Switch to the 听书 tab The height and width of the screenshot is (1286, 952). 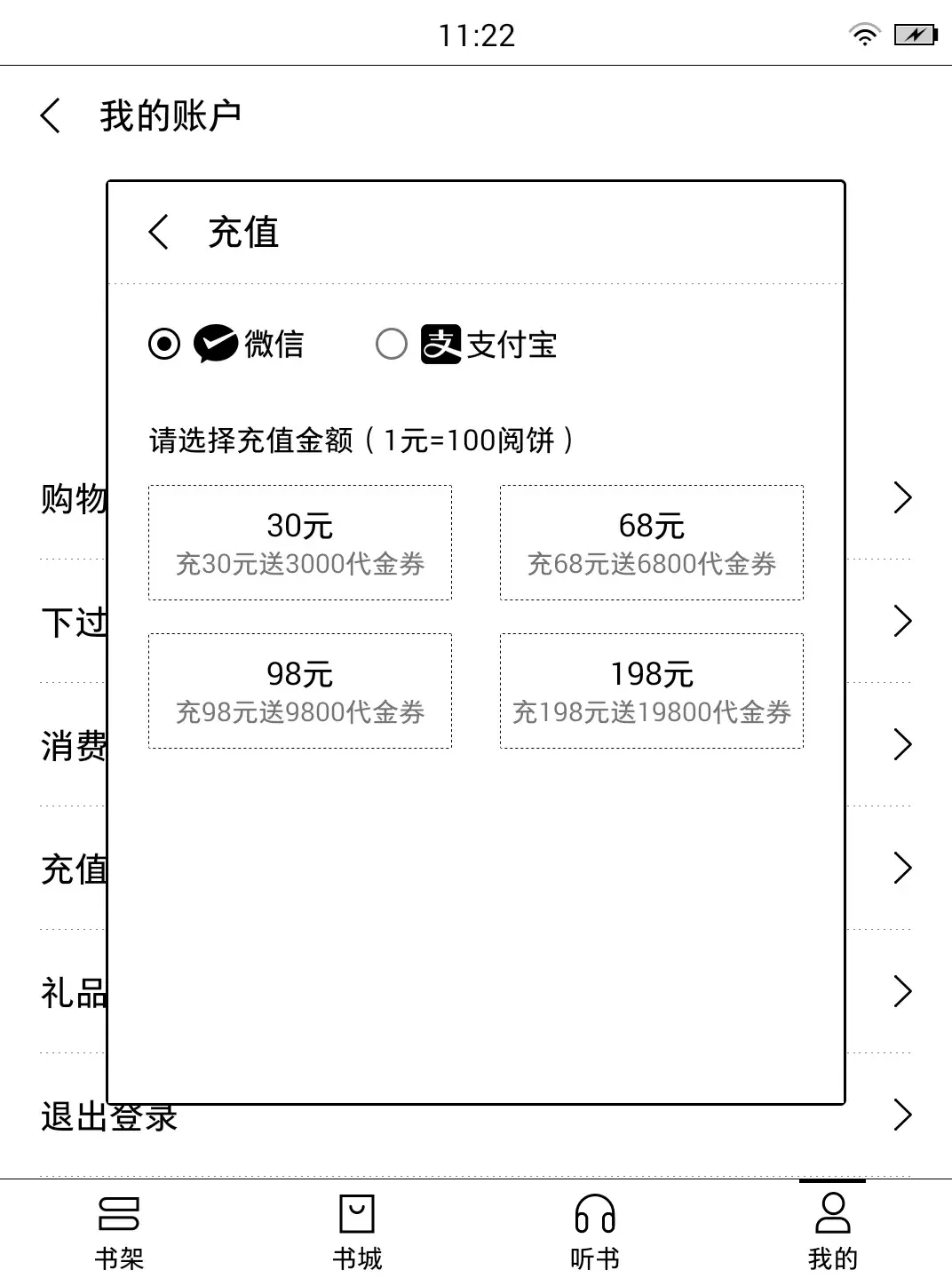(595, 1232)
